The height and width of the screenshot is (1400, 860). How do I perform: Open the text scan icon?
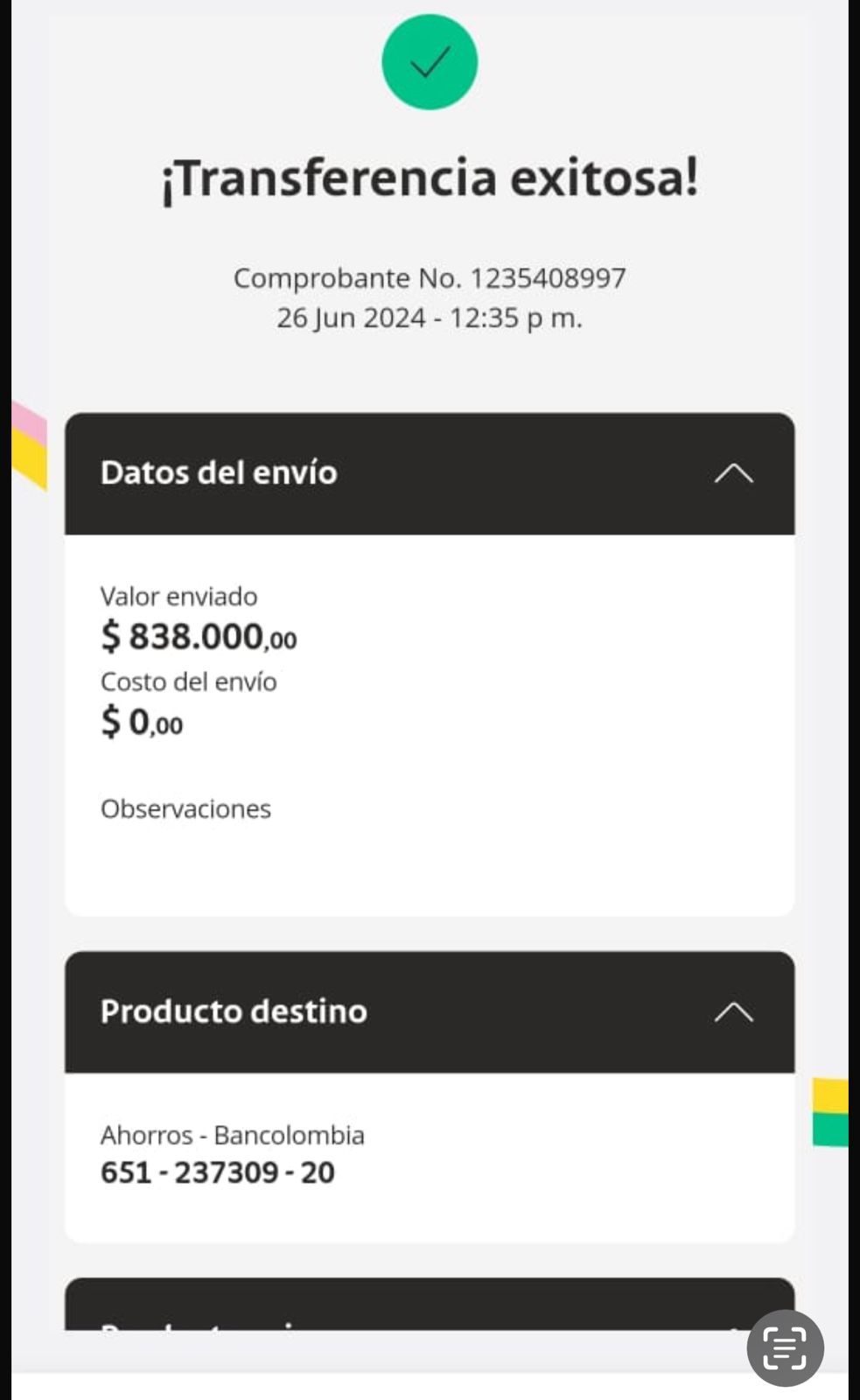tap(785, 1347)
